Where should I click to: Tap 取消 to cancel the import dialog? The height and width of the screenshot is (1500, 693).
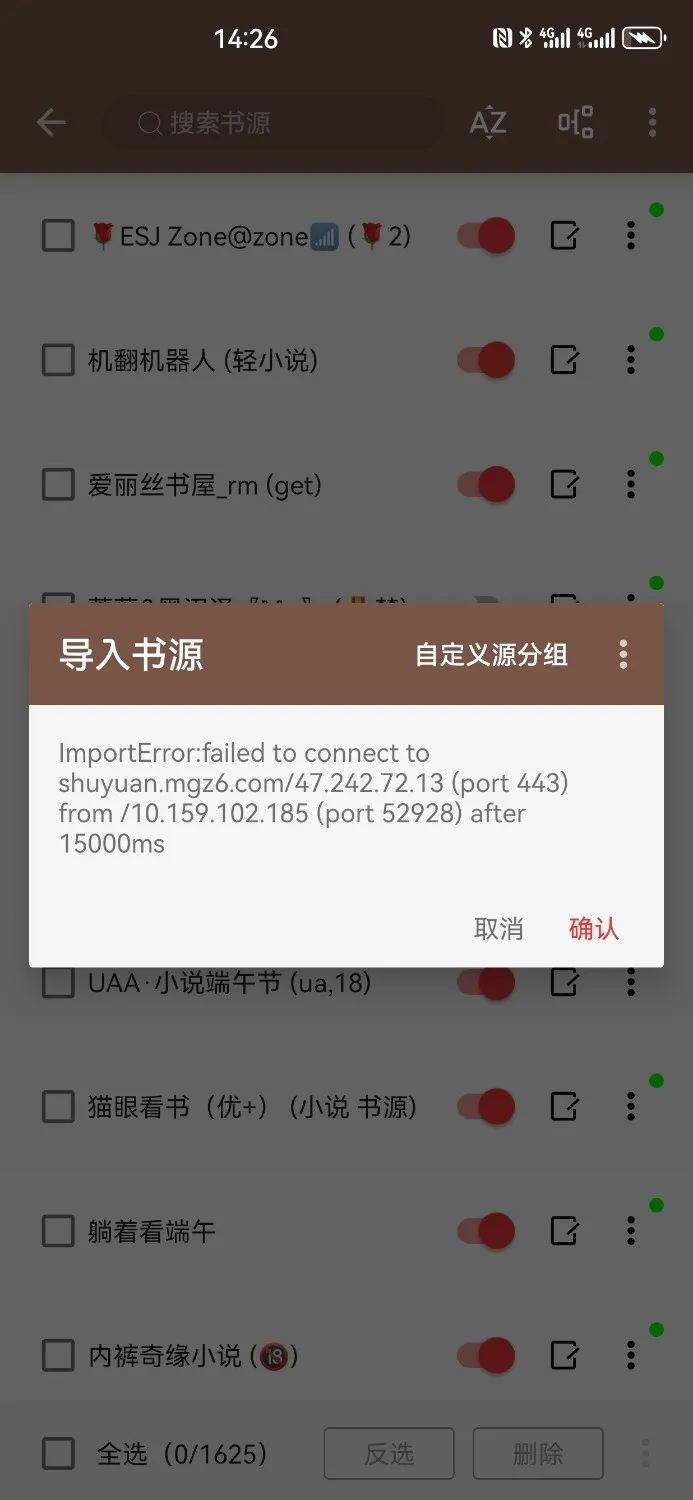click(x=498, y=928)
